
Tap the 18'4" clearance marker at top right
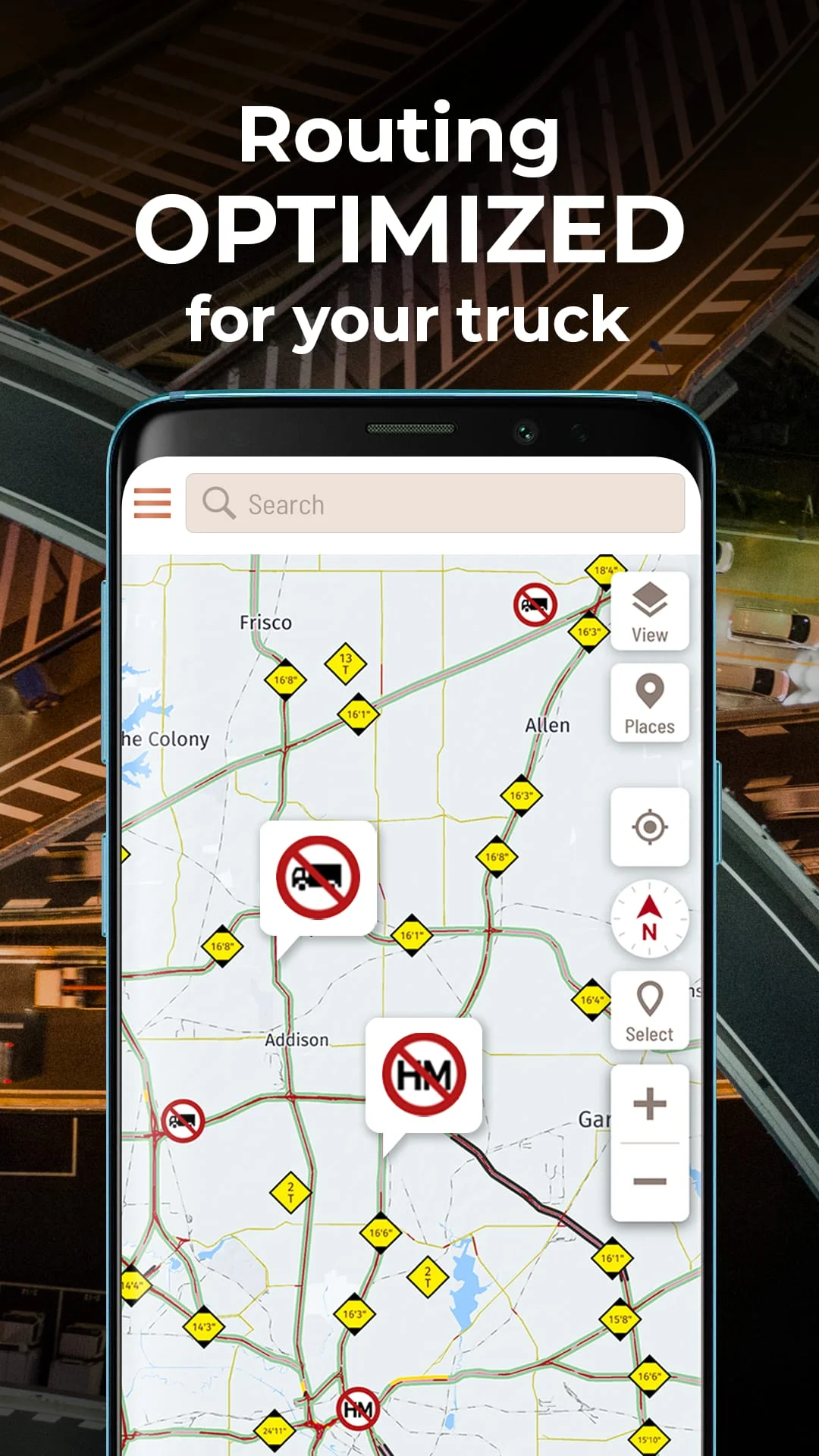coord(604,569)
